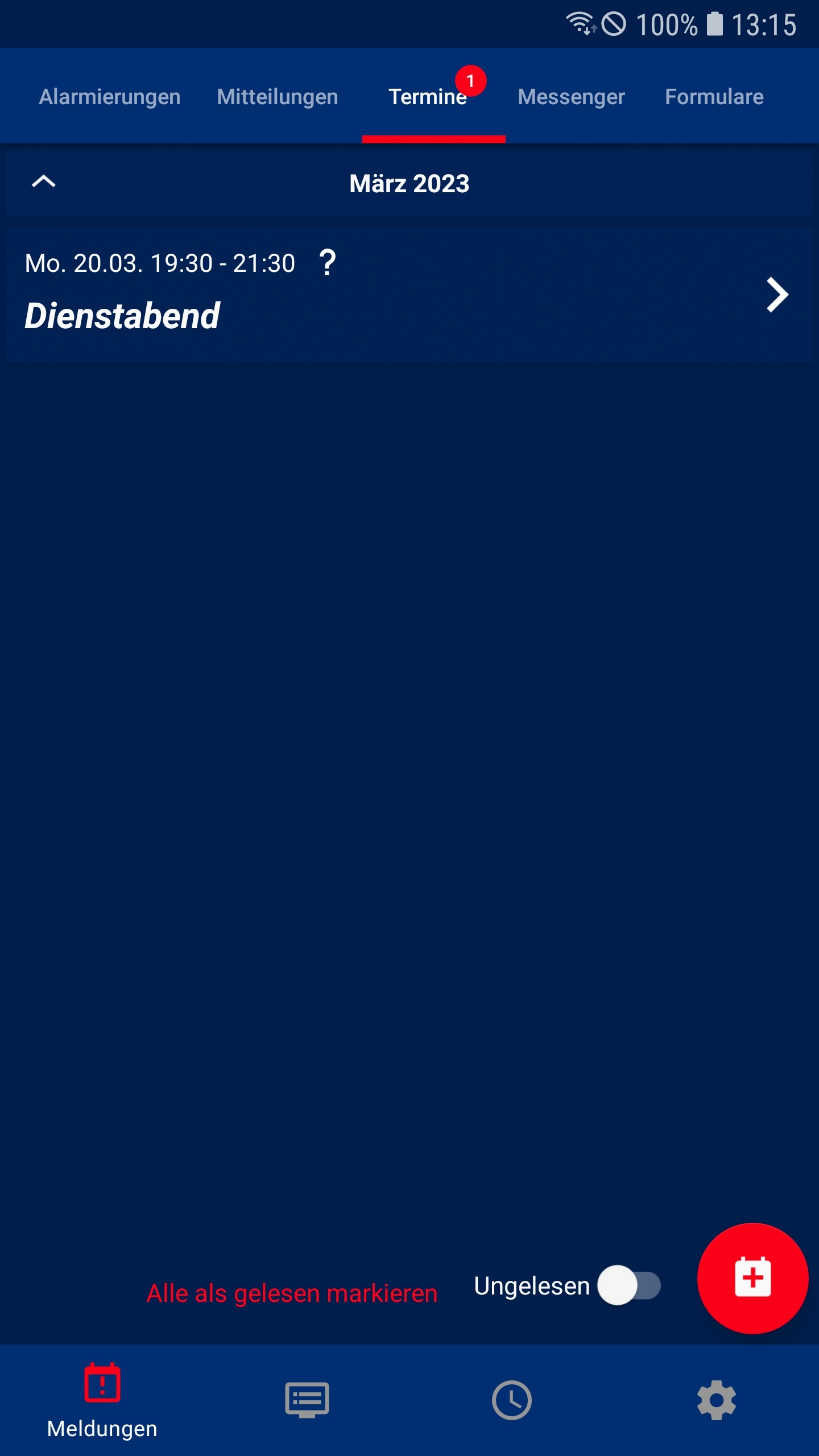Screen dimensions: 819x1456
Task: Open the monitor view in bottom navigation
Action: coord(307,1400)
